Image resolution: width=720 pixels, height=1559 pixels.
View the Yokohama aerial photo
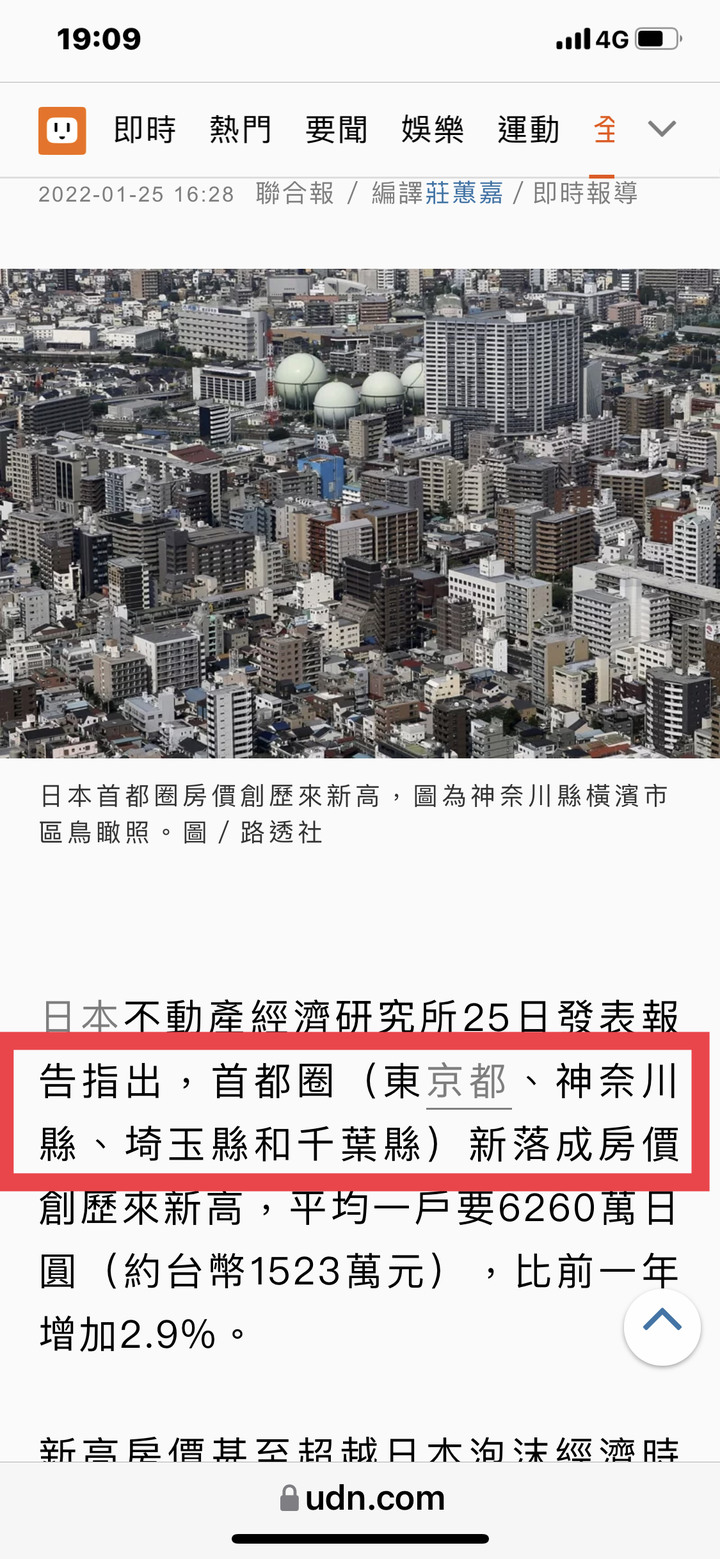[x=360, y=512]
